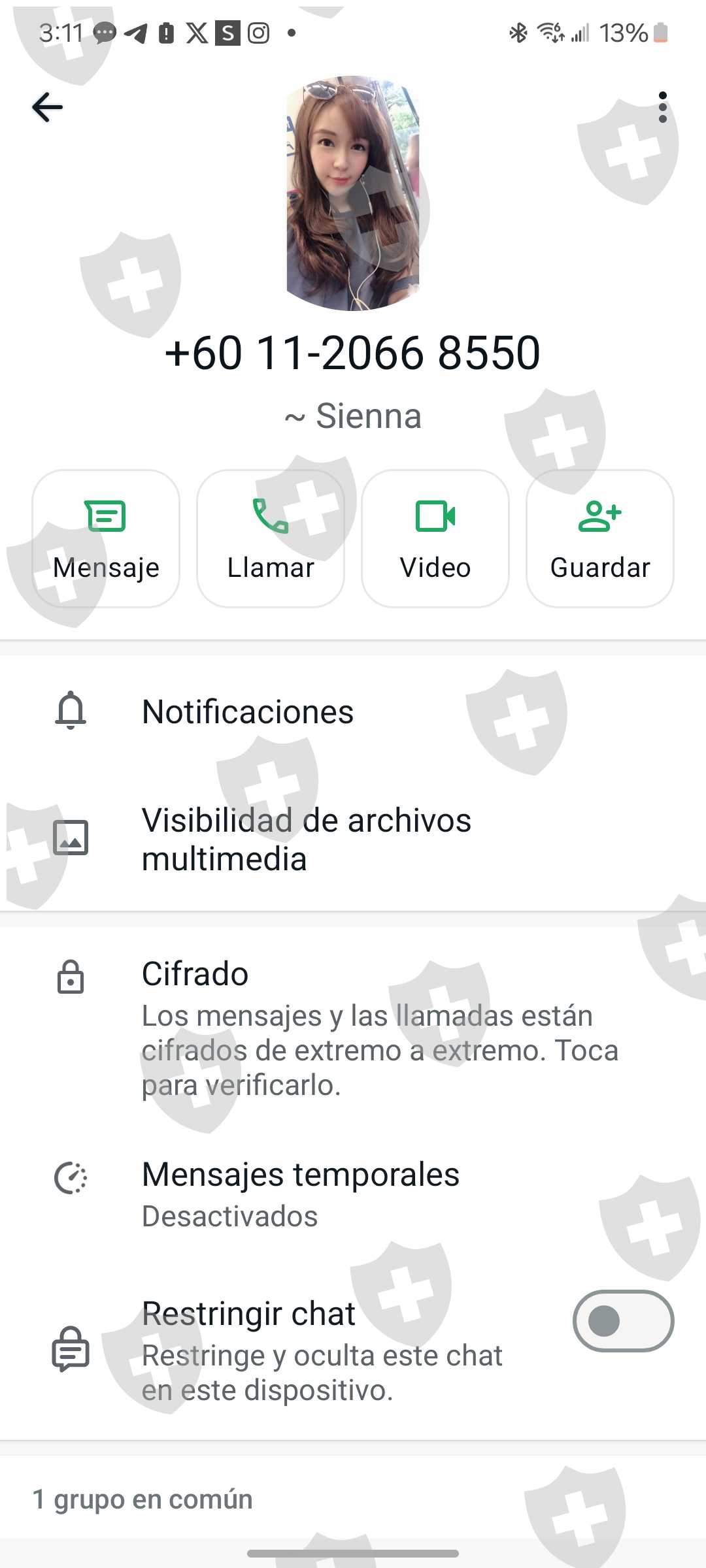Enable the Restringir chat switch
706x1568 pixels.
click(x=623, y=1321)
